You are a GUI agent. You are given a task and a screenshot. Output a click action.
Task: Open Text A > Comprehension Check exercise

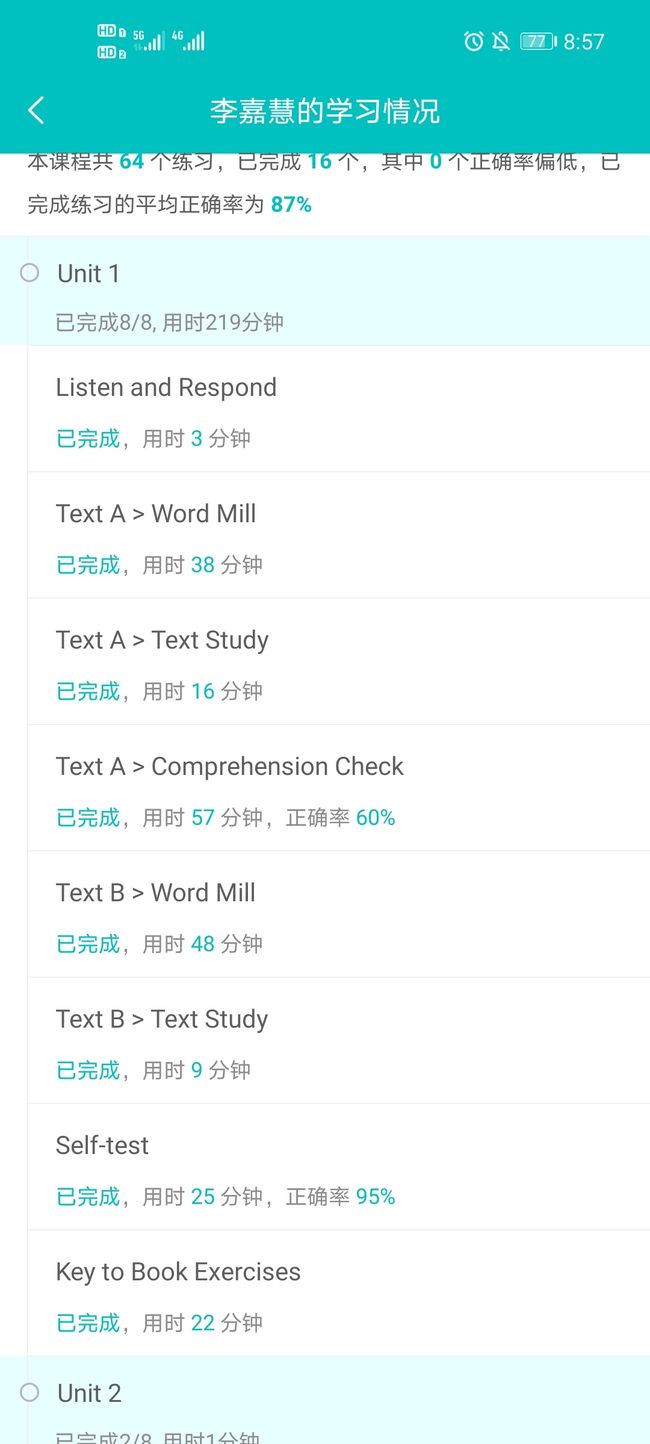(339, 788)
